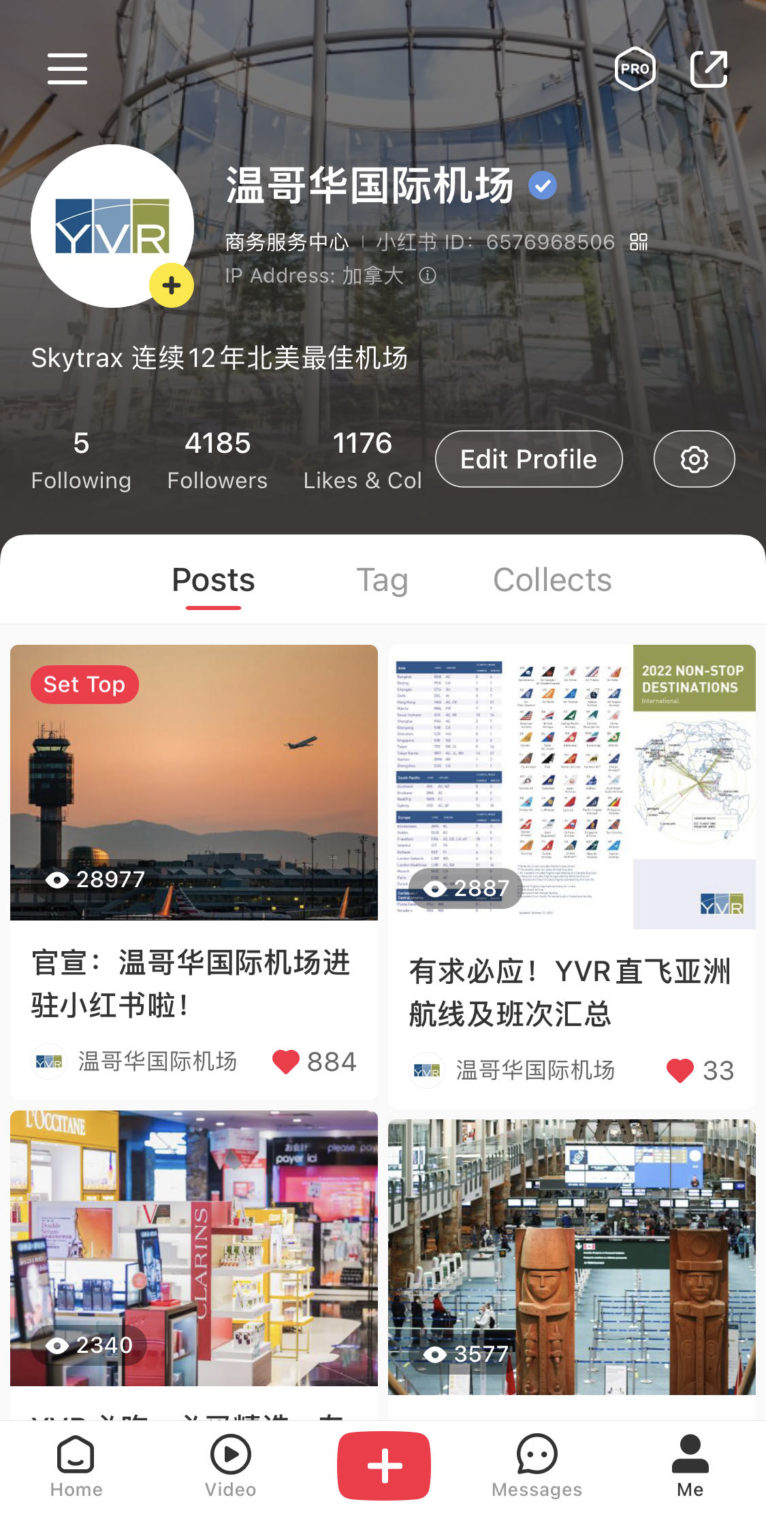766x1536 pixels.
Task: Open the hamburger drawer menu
Action: click(67, 69)
